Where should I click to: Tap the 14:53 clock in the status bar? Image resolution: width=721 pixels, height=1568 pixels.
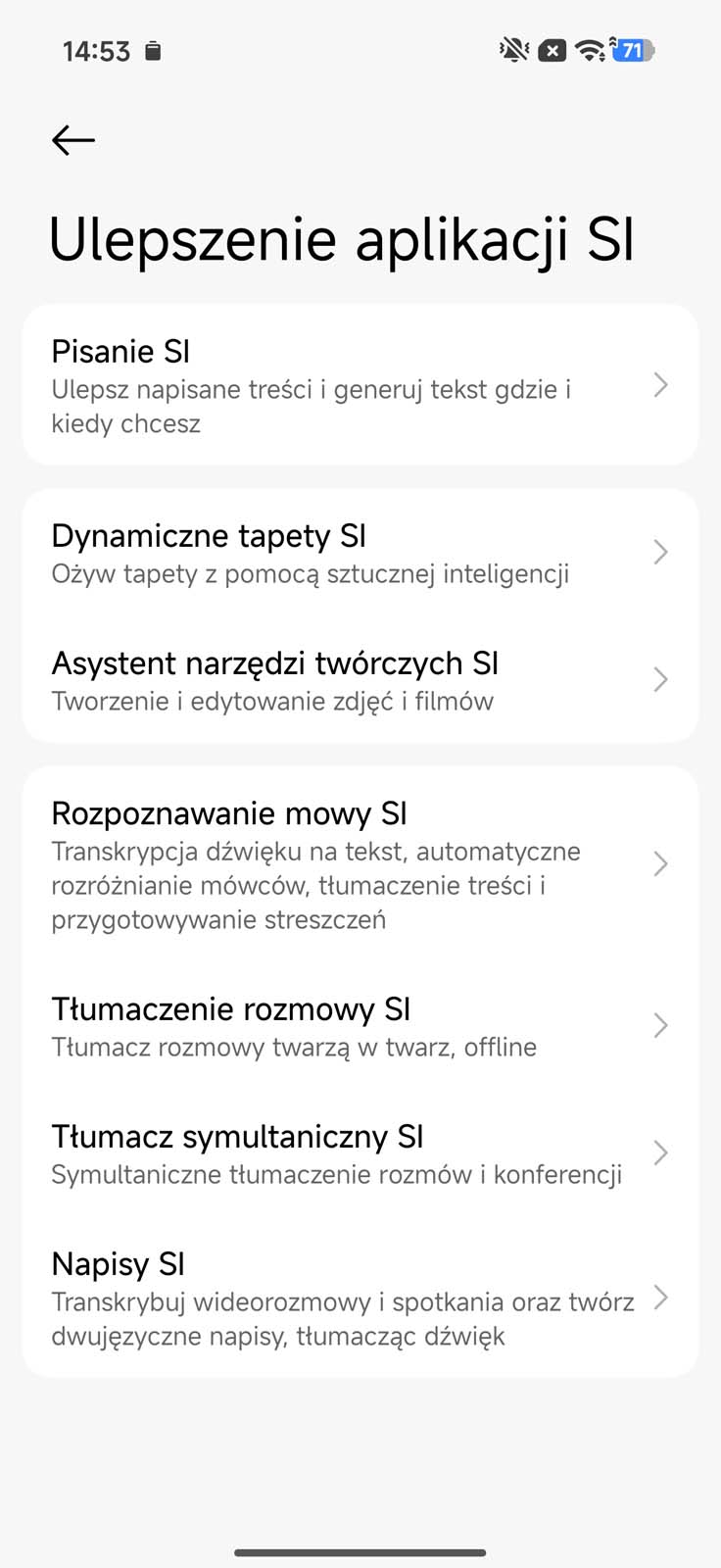tap(95, 50)
